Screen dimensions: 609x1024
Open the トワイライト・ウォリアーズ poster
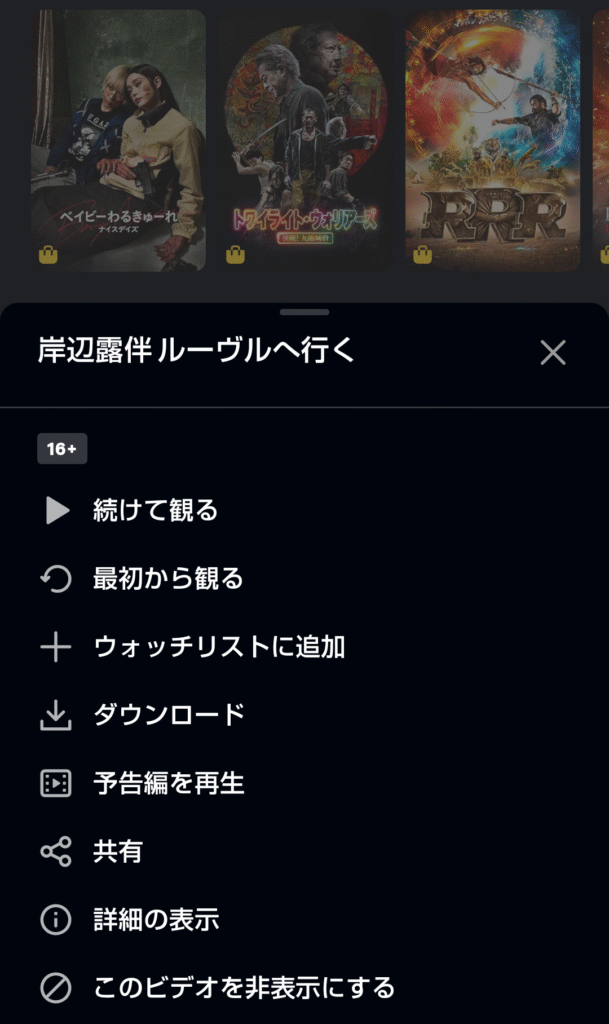click(x=305, y=140)
